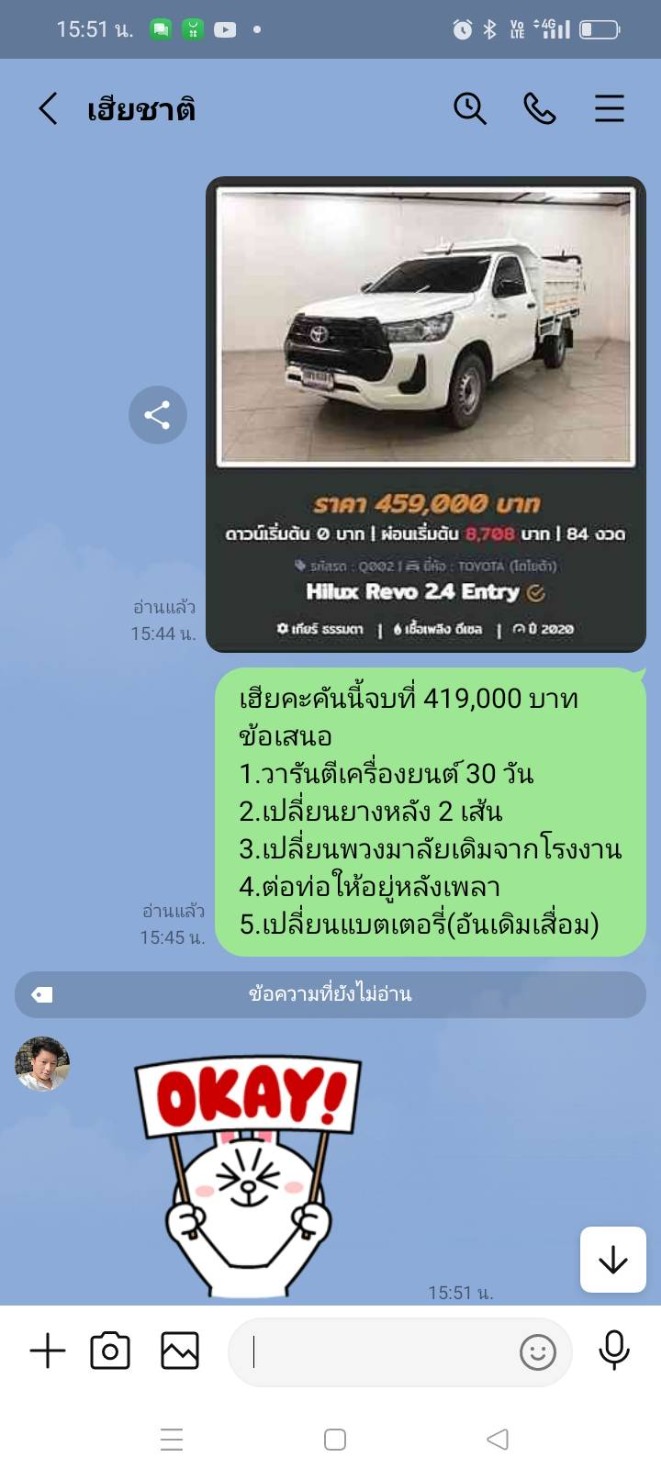Record a voice message with microphone
Image resolution: width=661 pixels, height=1480 pixels.
coord(614,1351)
